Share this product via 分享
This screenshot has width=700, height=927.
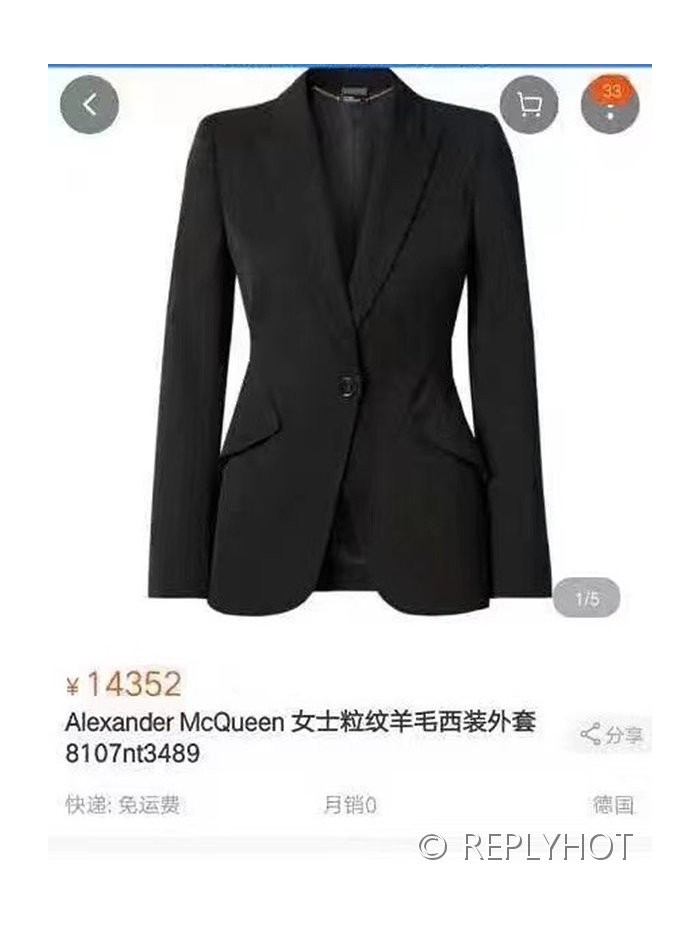612,735
